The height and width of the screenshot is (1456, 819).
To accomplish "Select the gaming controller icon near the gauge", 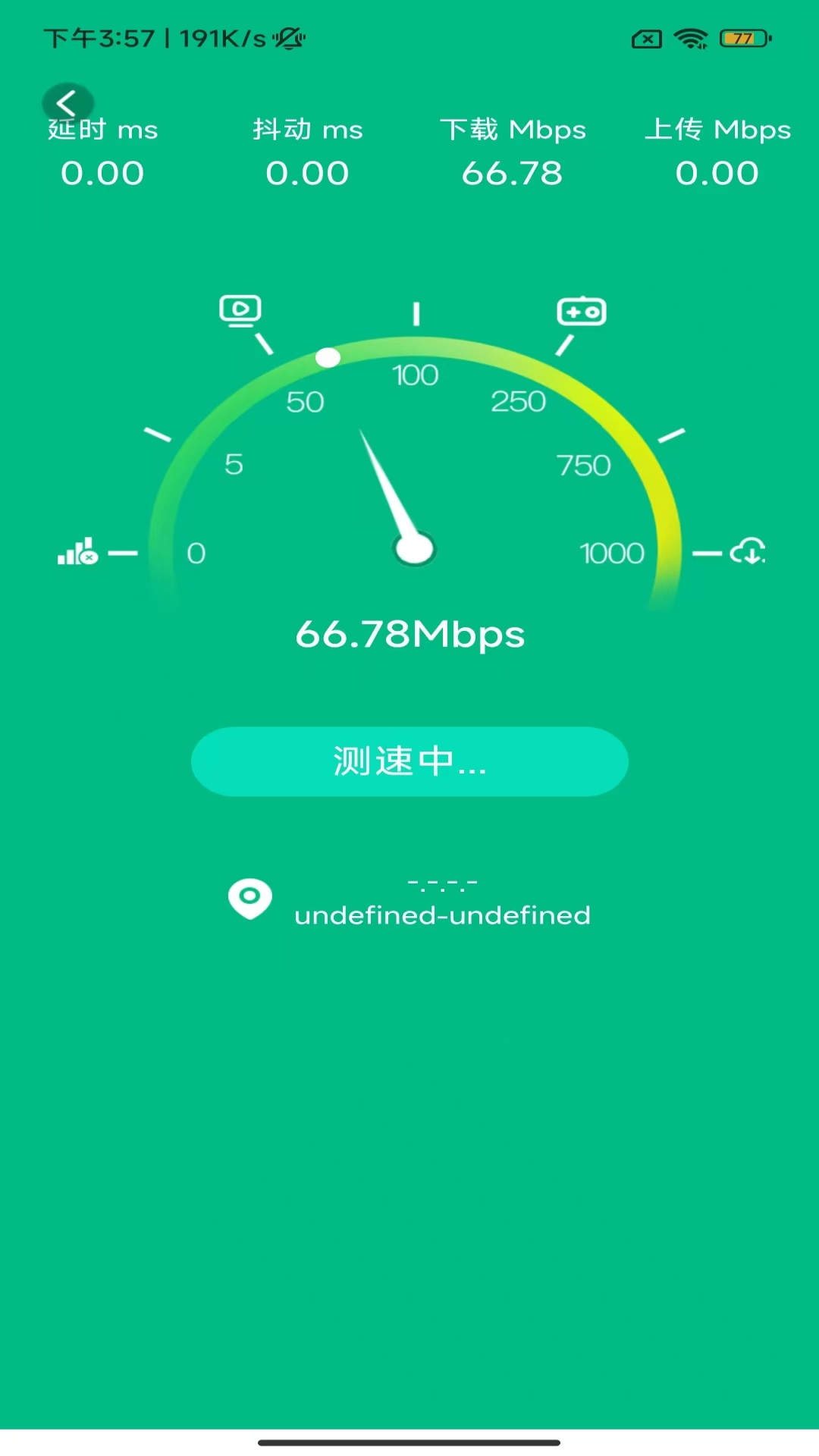I will click(x=582, y=309).
